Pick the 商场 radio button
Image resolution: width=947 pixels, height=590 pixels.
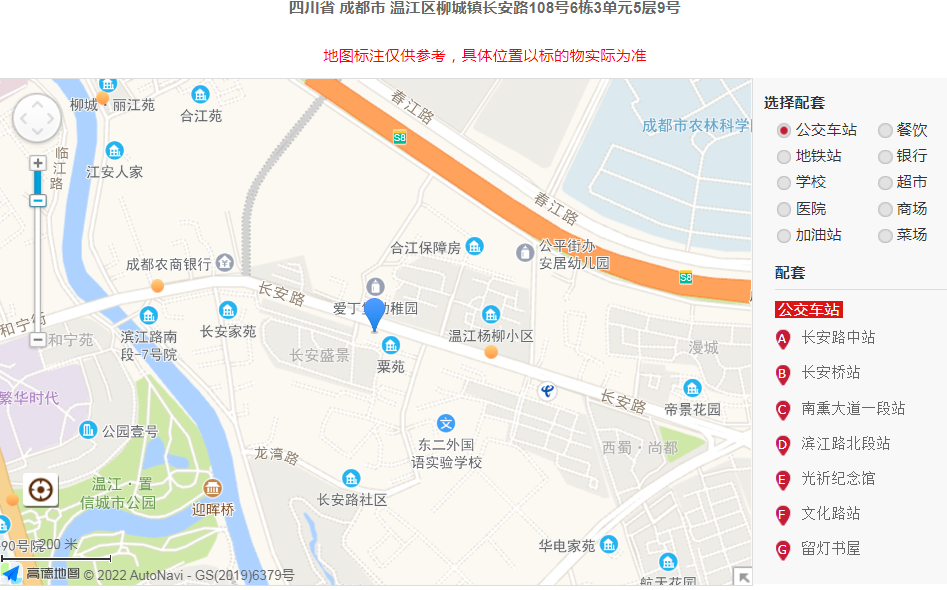tap(885, 209)
